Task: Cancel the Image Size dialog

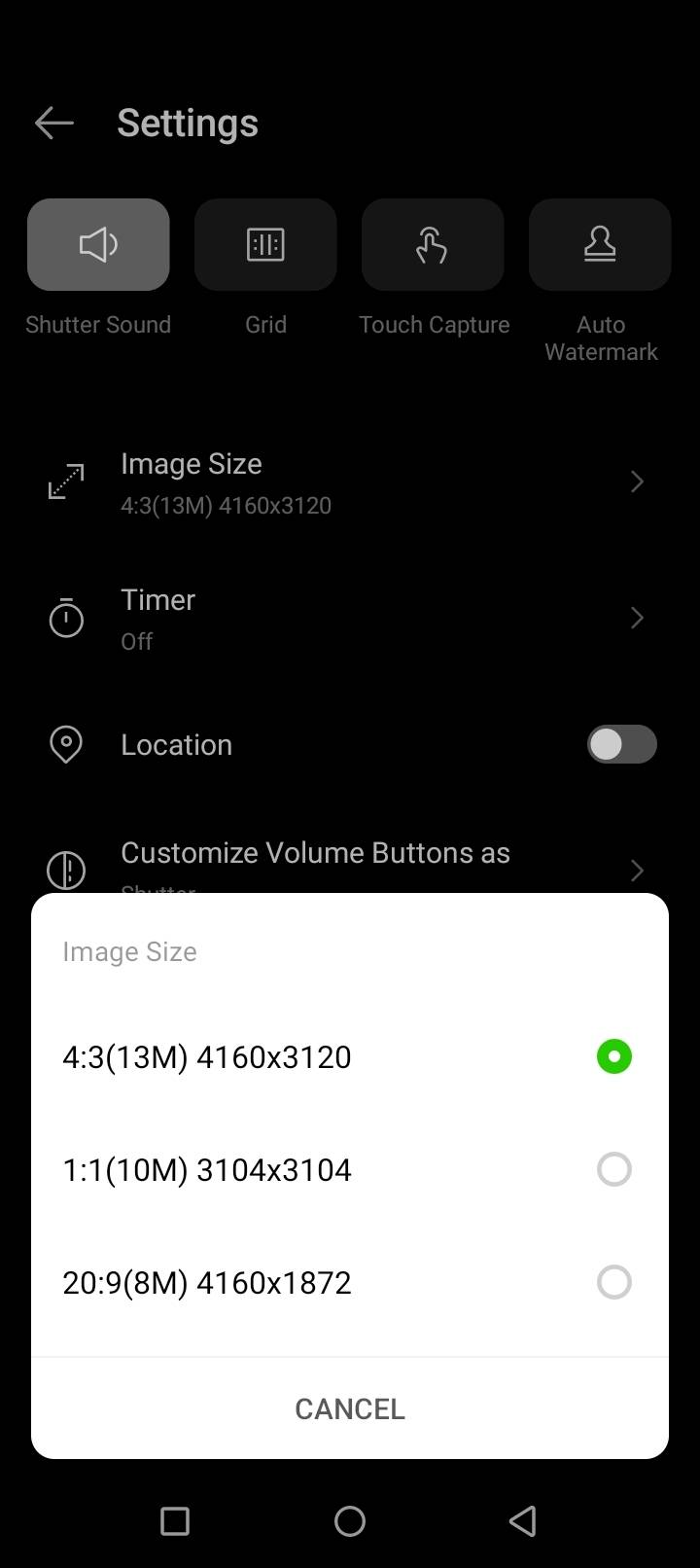Action: [350, 1408]
